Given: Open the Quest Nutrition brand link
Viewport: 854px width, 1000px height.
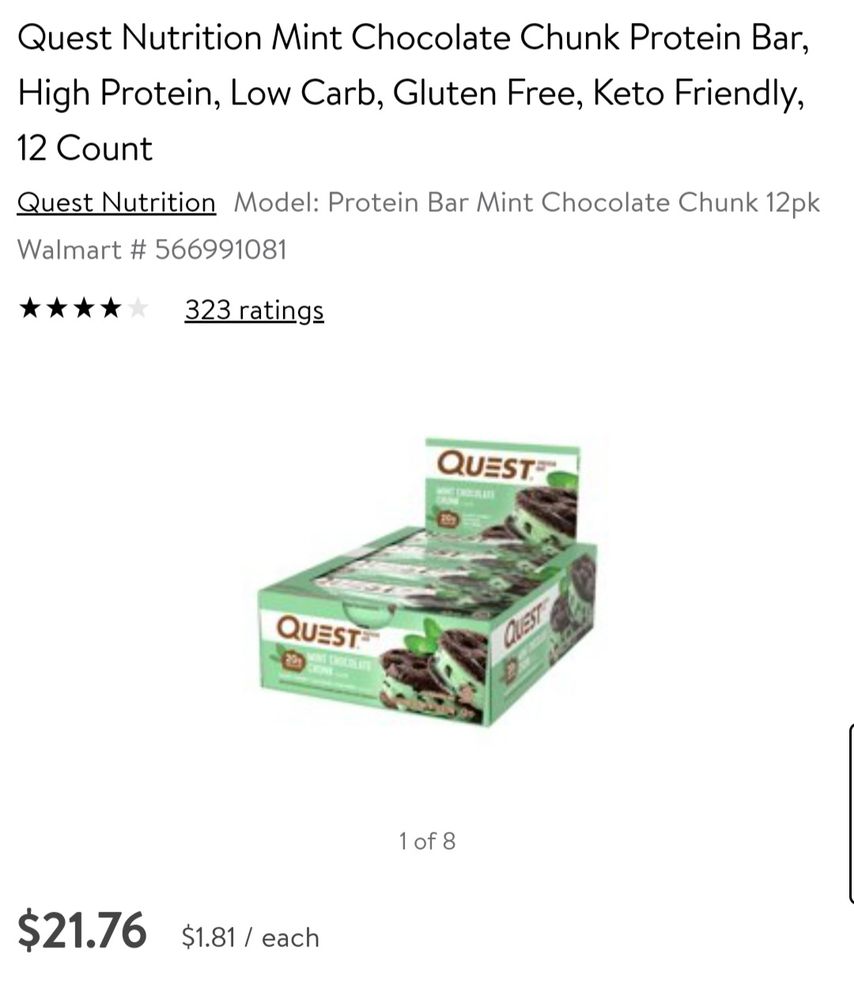Looking at the screenshot, I should [x=116, y=203].
